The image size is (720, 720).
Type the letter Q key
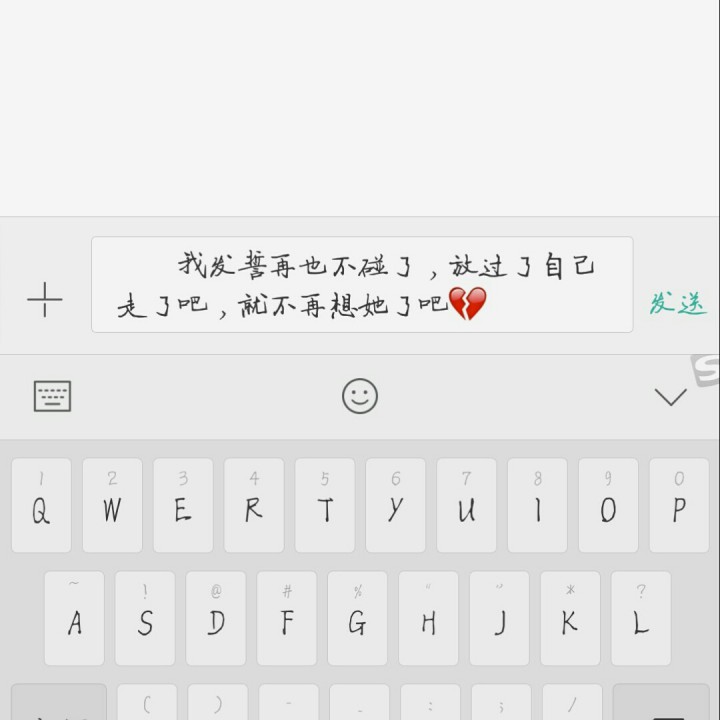point(41,506)
